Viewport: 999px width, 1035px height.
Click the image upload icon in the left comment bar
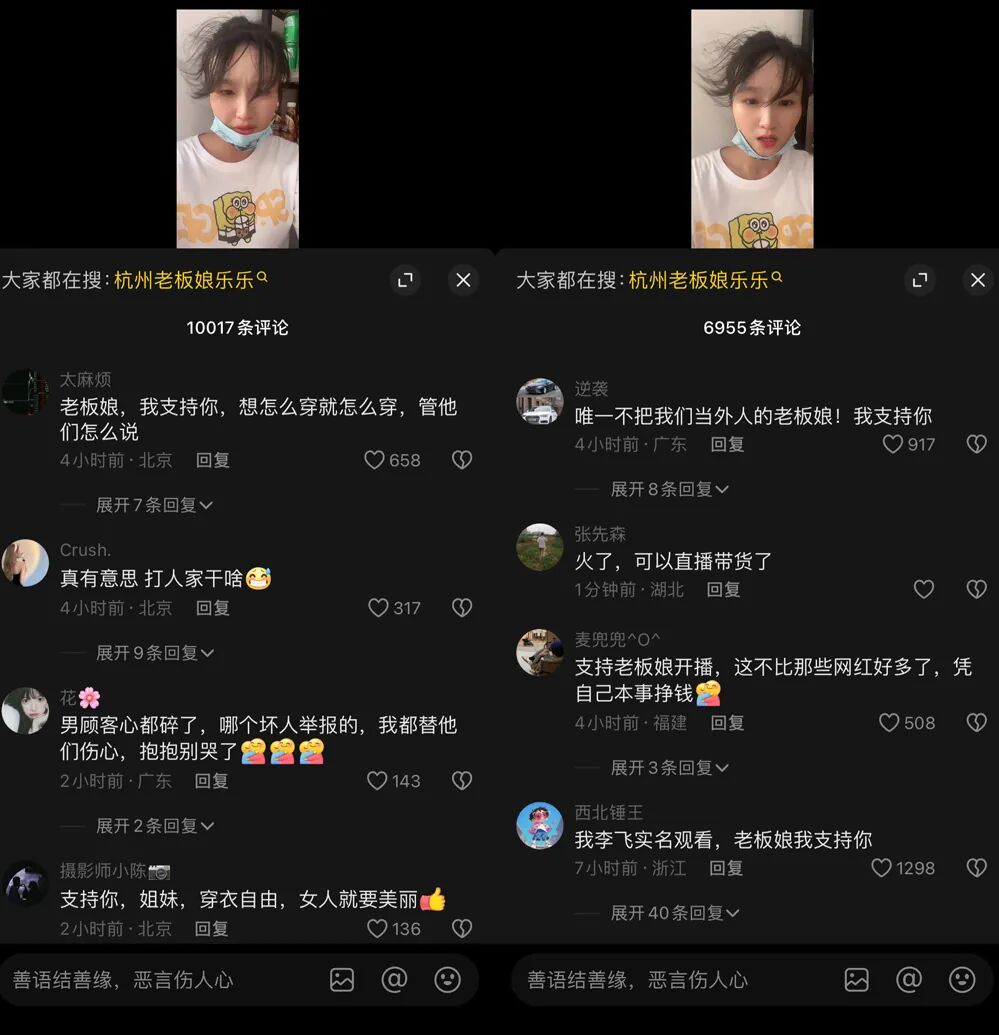pos(341,980)
